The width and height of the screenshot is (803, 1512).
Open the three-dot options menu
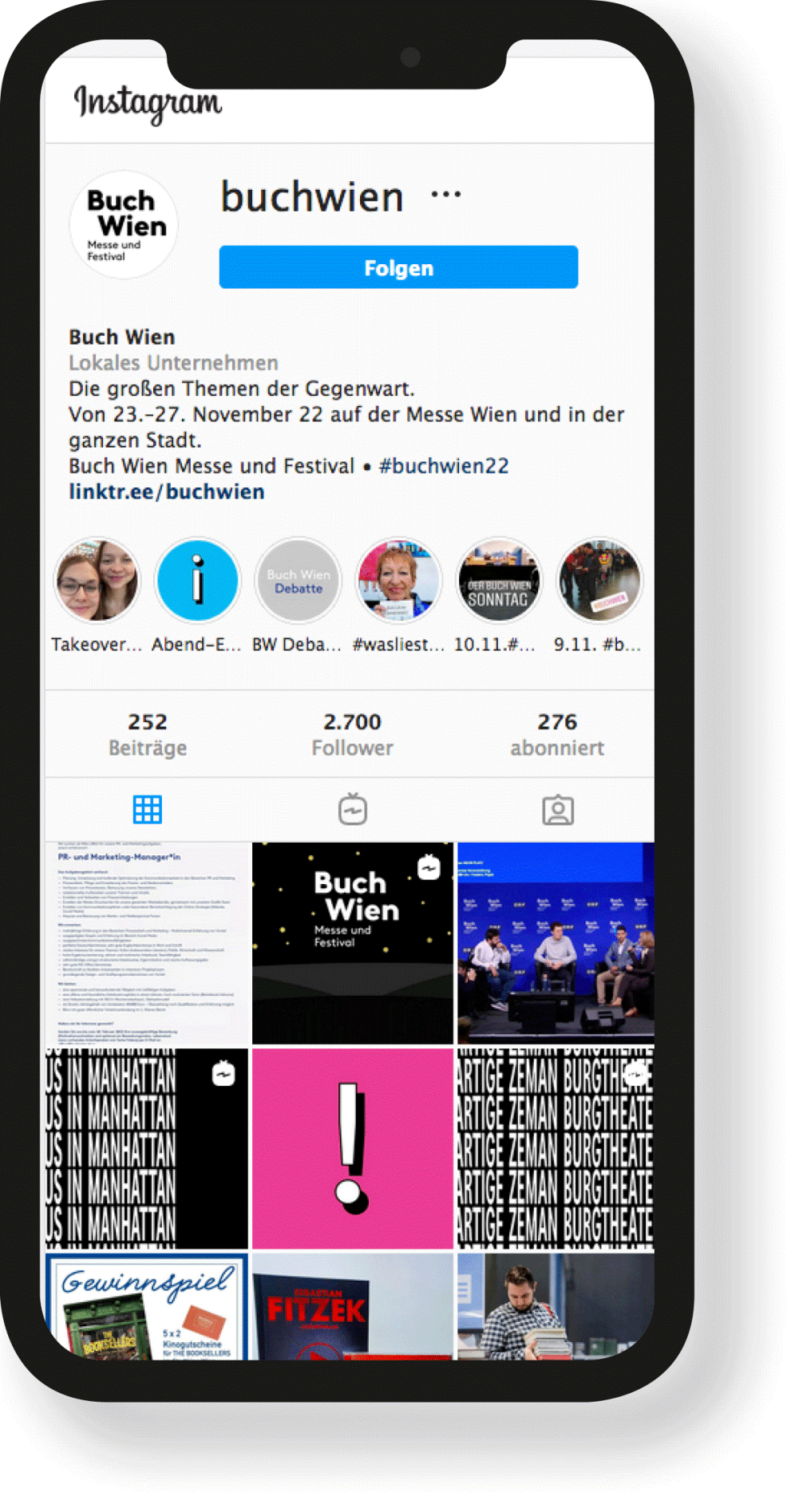[445, 195]
